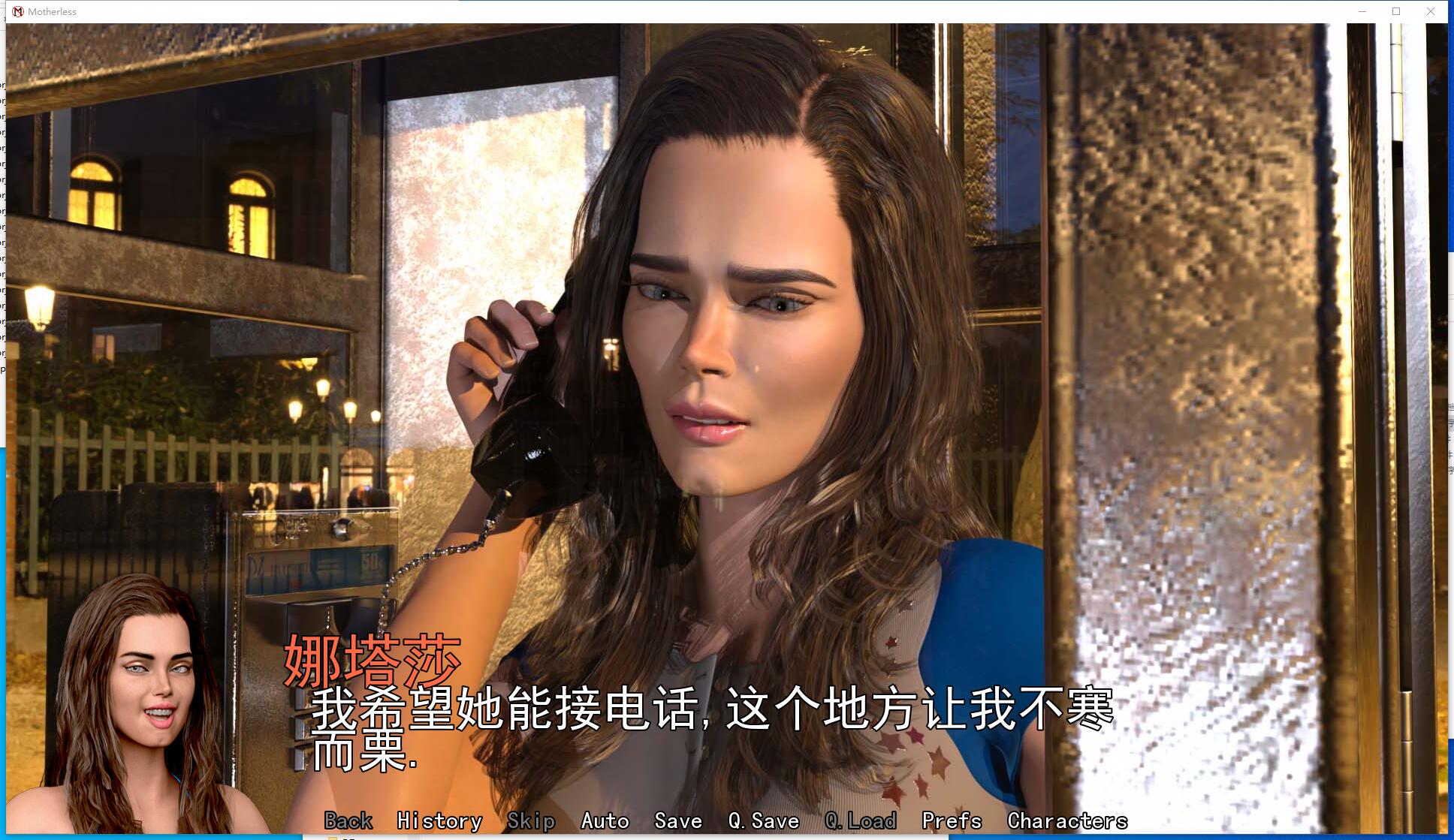Minimize the game window

coord(1362,11)
